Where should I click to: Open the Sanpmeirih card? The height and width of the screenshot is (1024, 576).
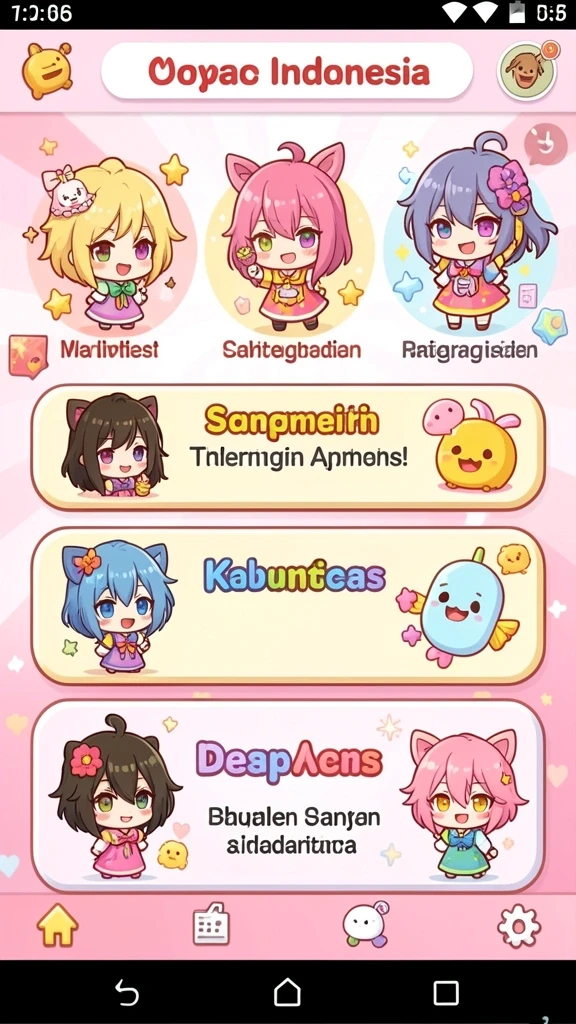pyautogui.click(x=288, y=448)
